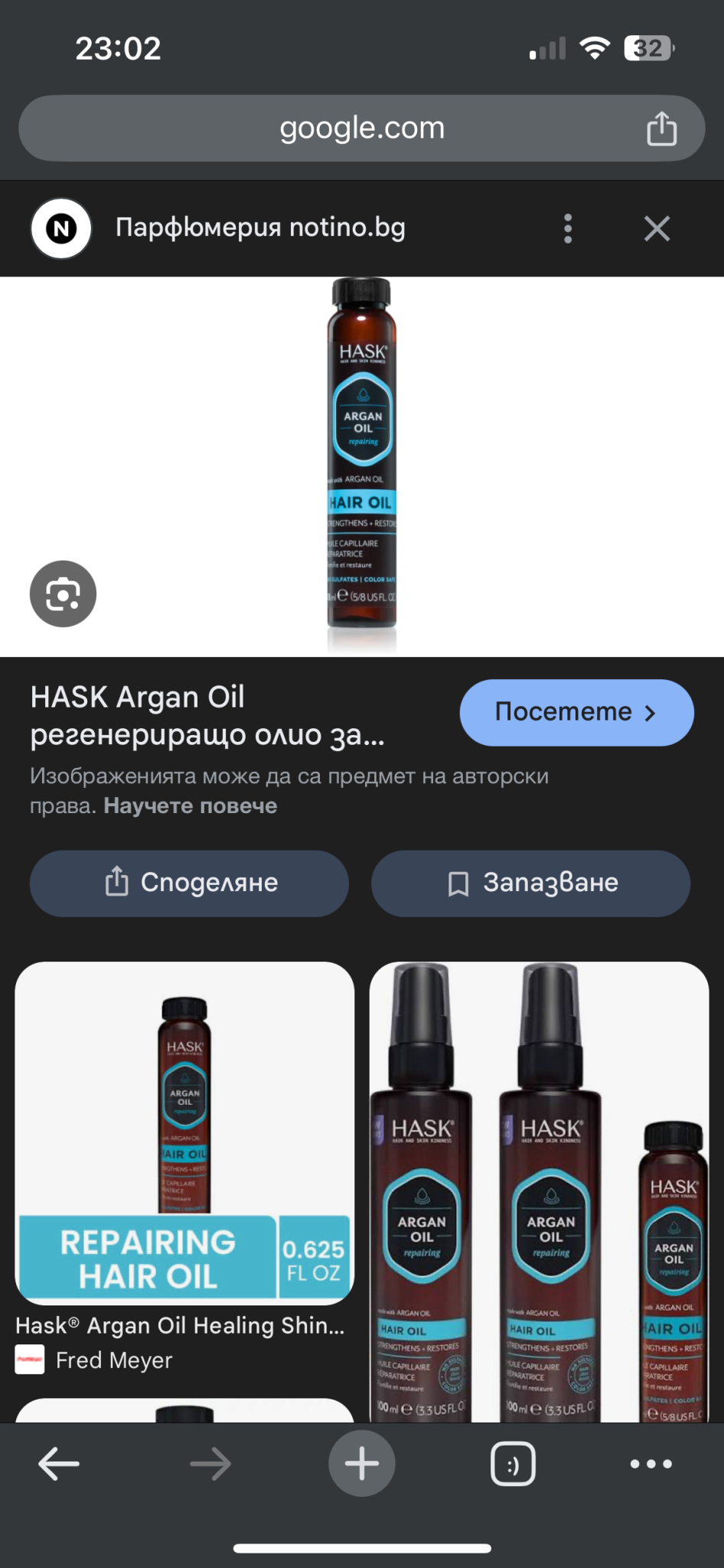This screenshot has width=724, height=1568.
Task: Save the image with Запазване
Action: click(530, 883)
